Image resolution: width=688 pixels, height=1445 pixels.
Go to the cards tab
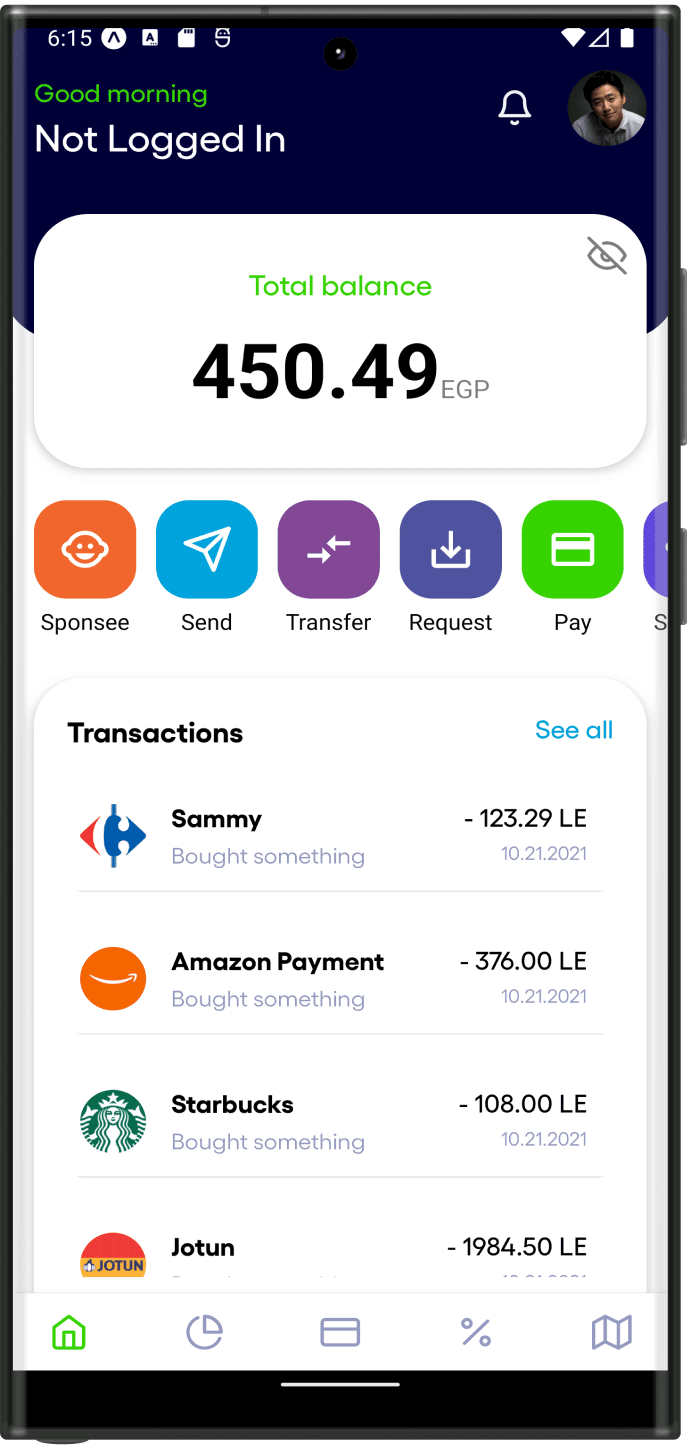[340, 1332]
